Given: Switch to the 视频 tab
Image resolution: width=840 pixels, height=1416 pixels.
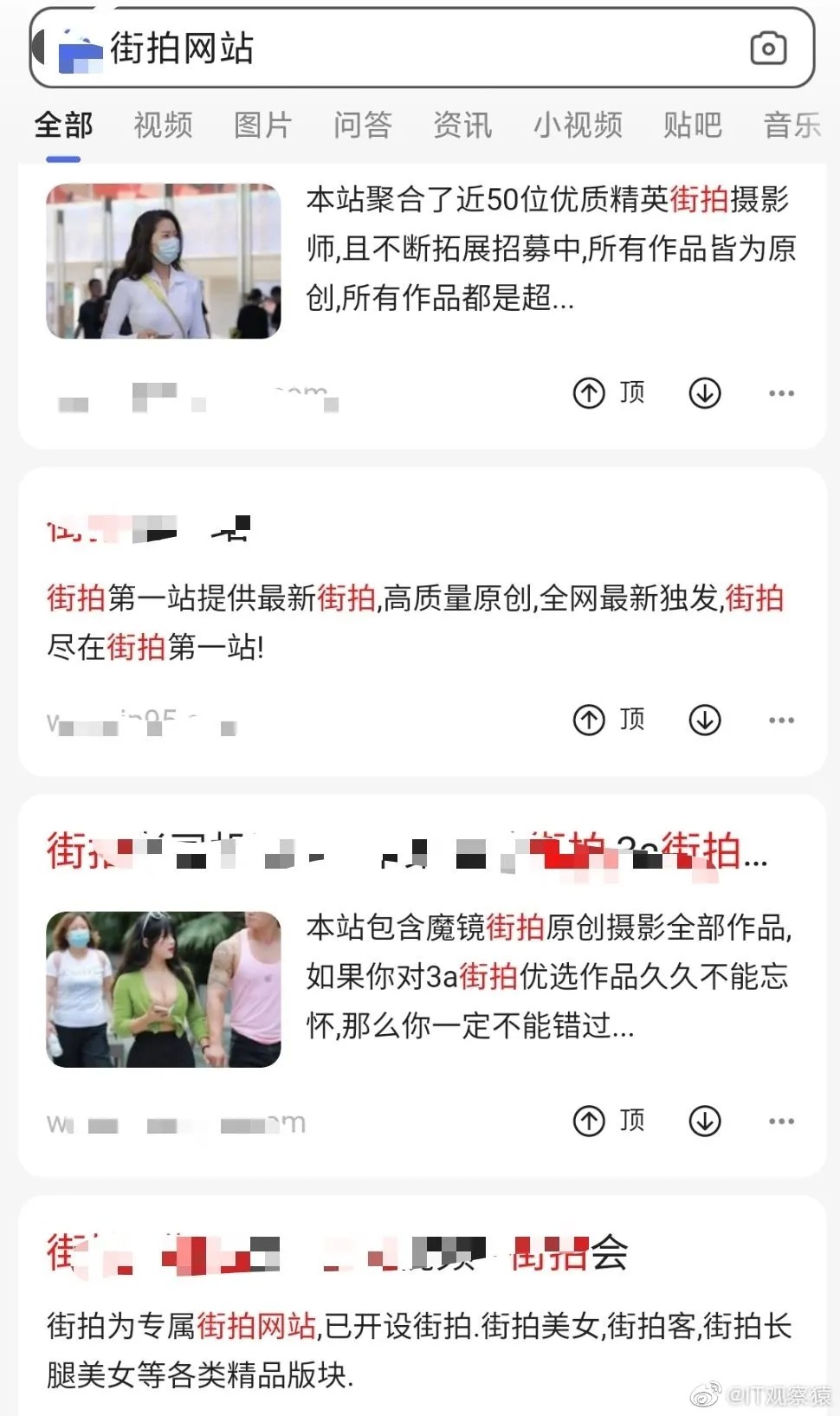Looking at the screenshot, I should coord(163,126).
